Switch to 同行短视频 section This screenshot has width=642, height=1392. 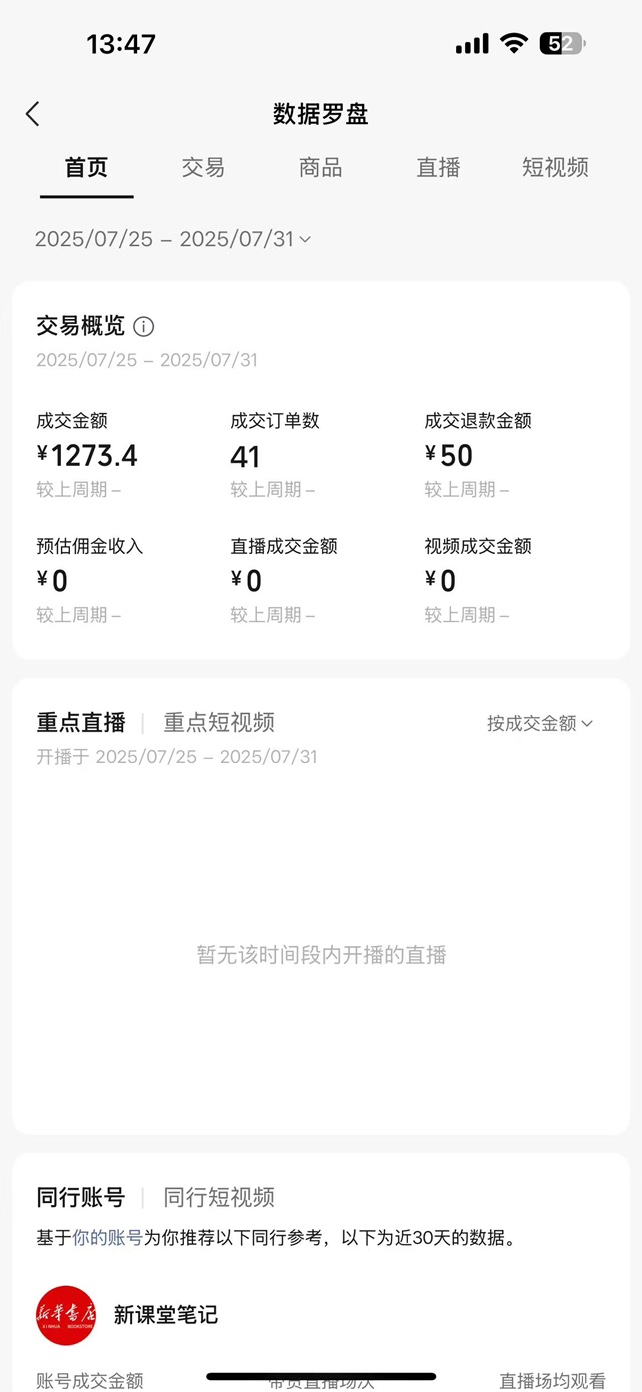point(219,1197)
